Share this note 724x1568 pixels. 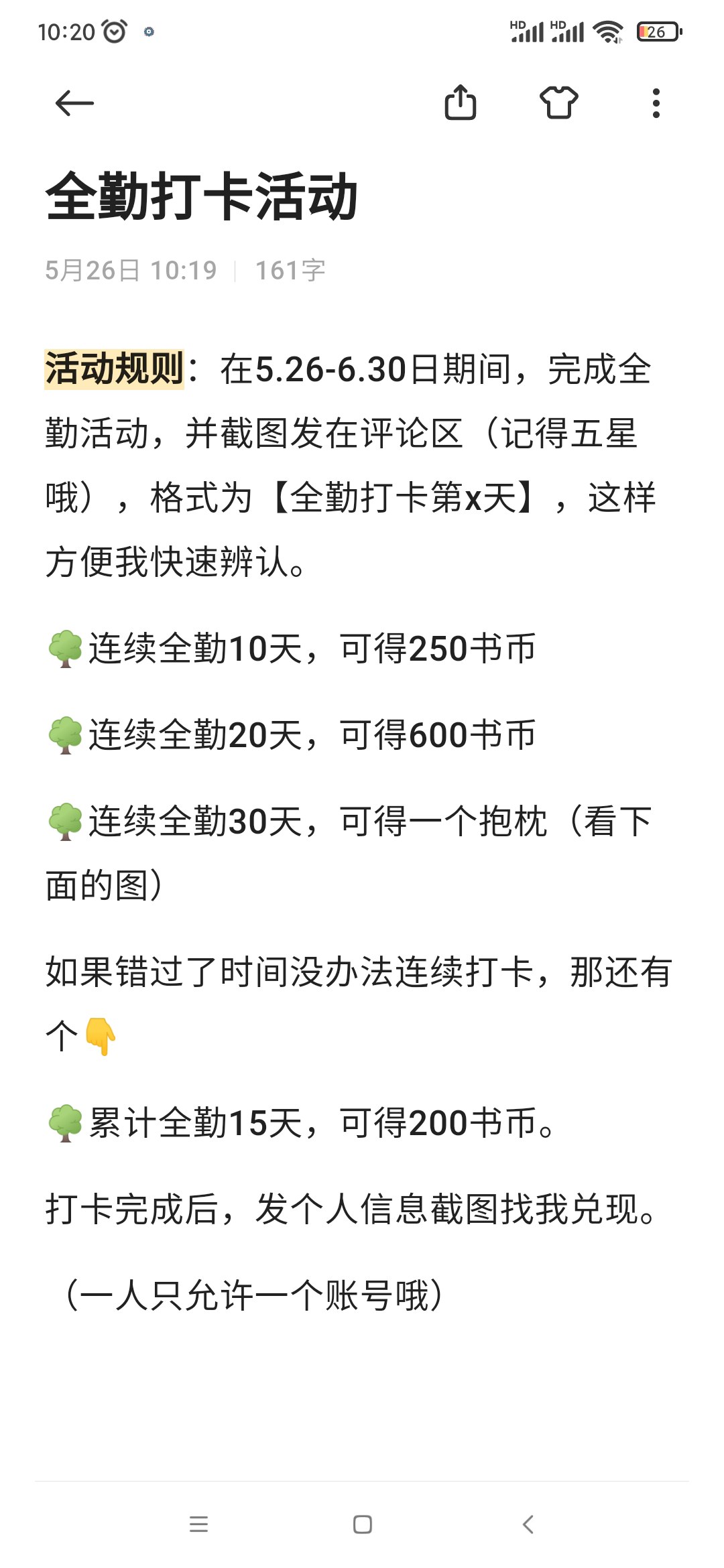[461, 103]
